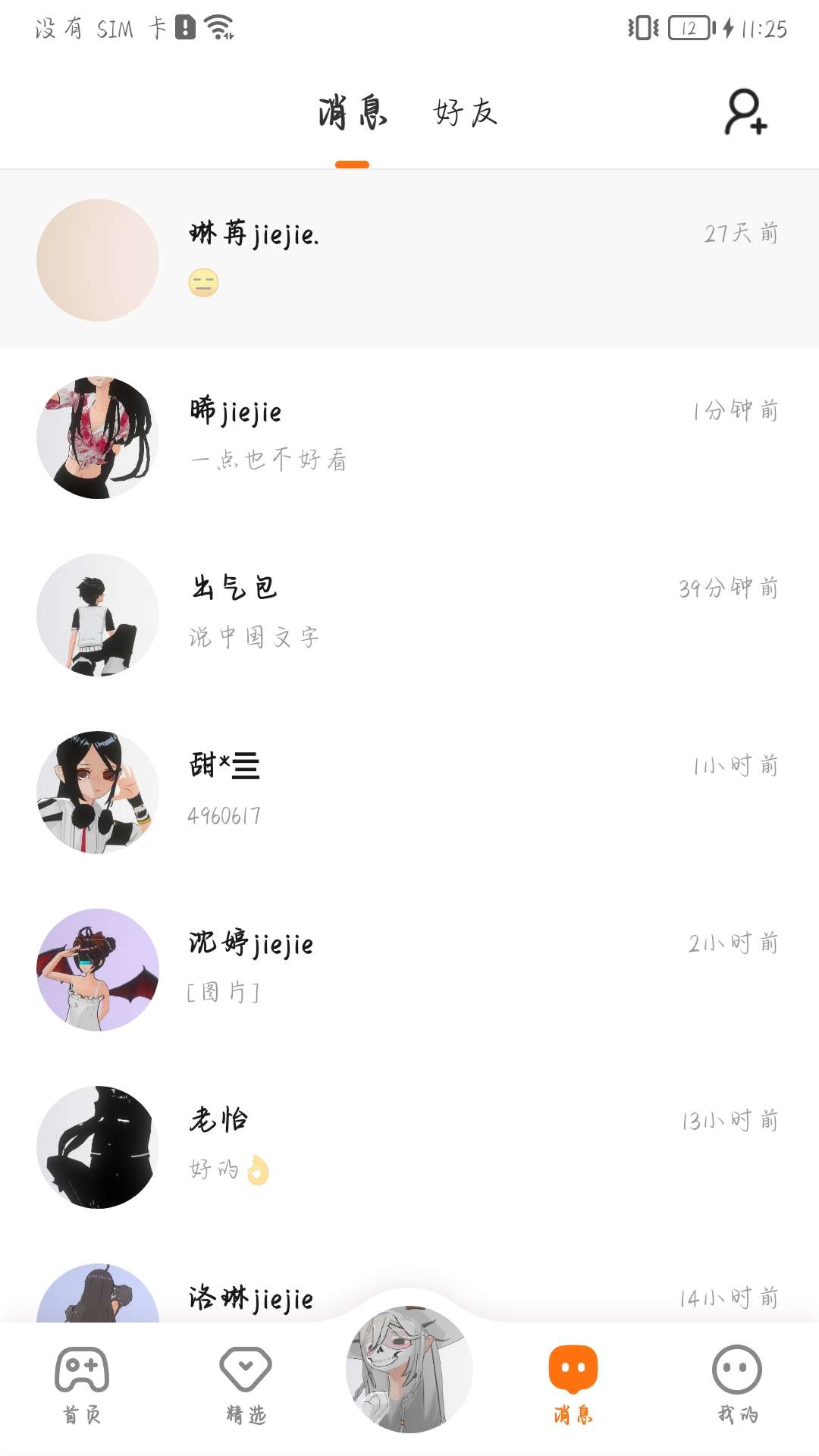819x1456 pixels.
Task: View the conversation with 沈婷jiejie
Action: (x=409, y=969)
